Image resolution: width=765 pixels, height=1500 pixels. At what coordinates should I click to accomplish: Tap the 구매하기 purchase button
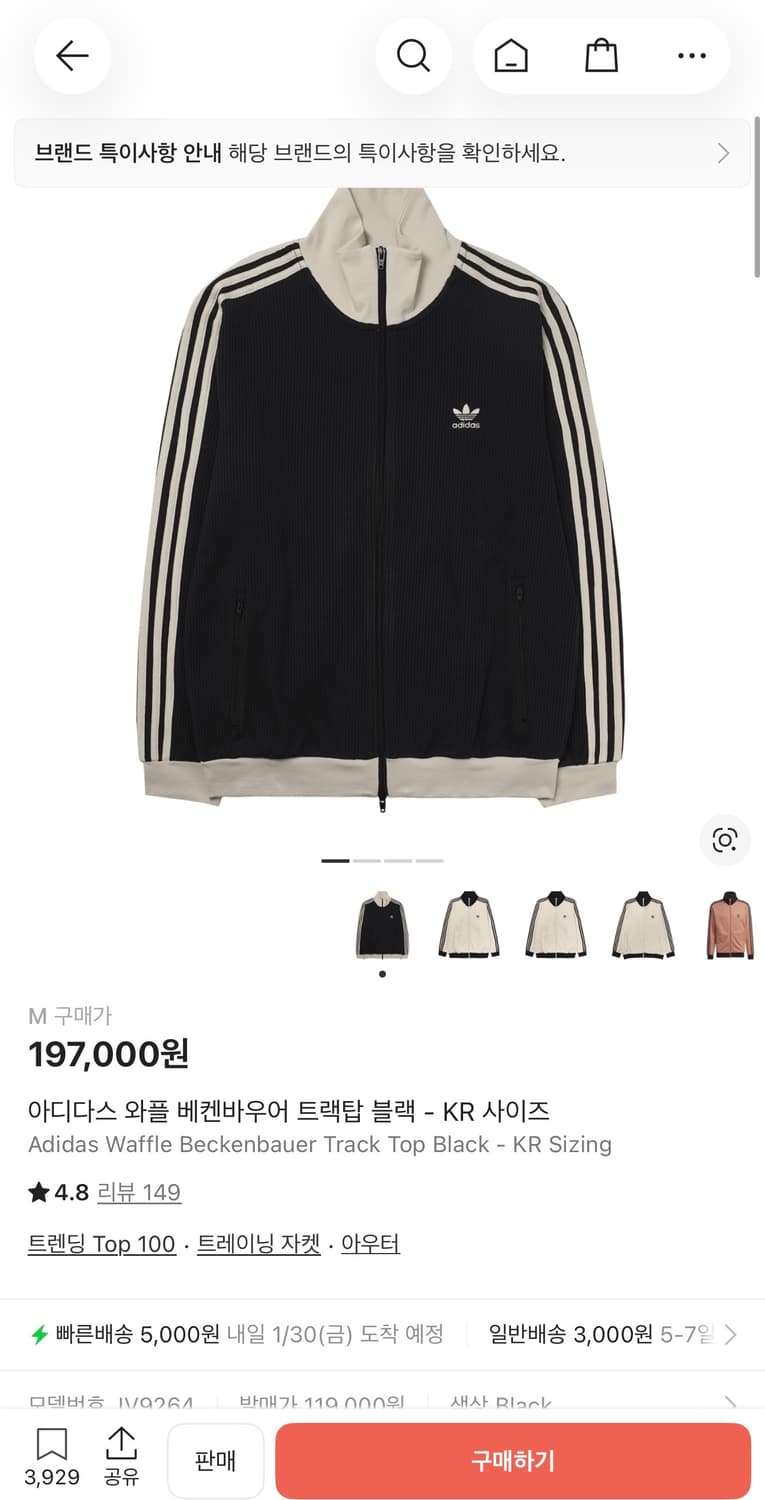point(509,1459)
